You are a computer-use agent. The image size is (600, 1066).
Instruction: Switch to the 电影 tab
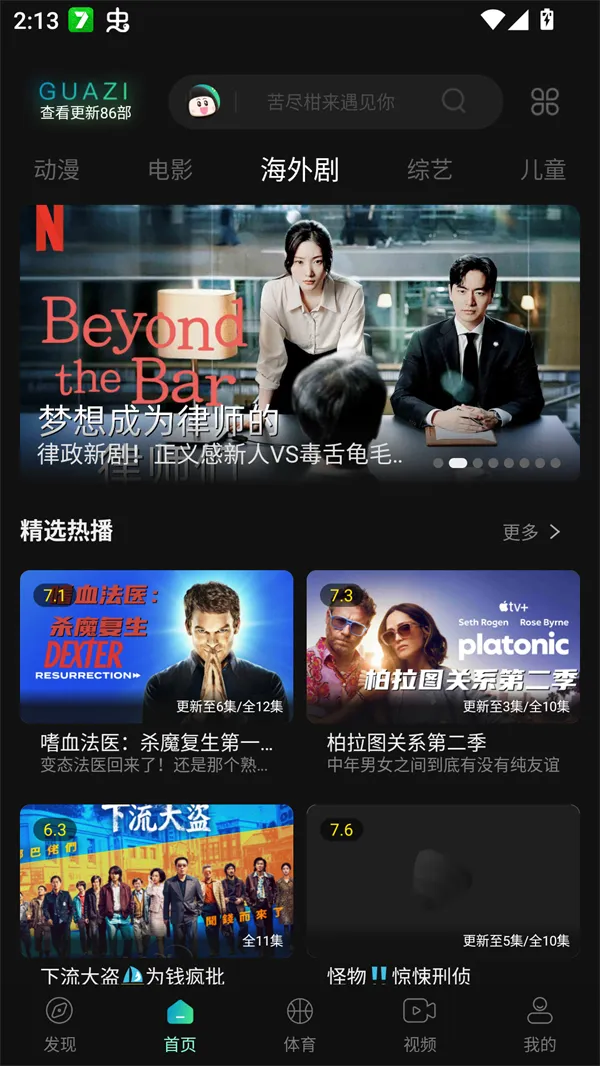170,170
